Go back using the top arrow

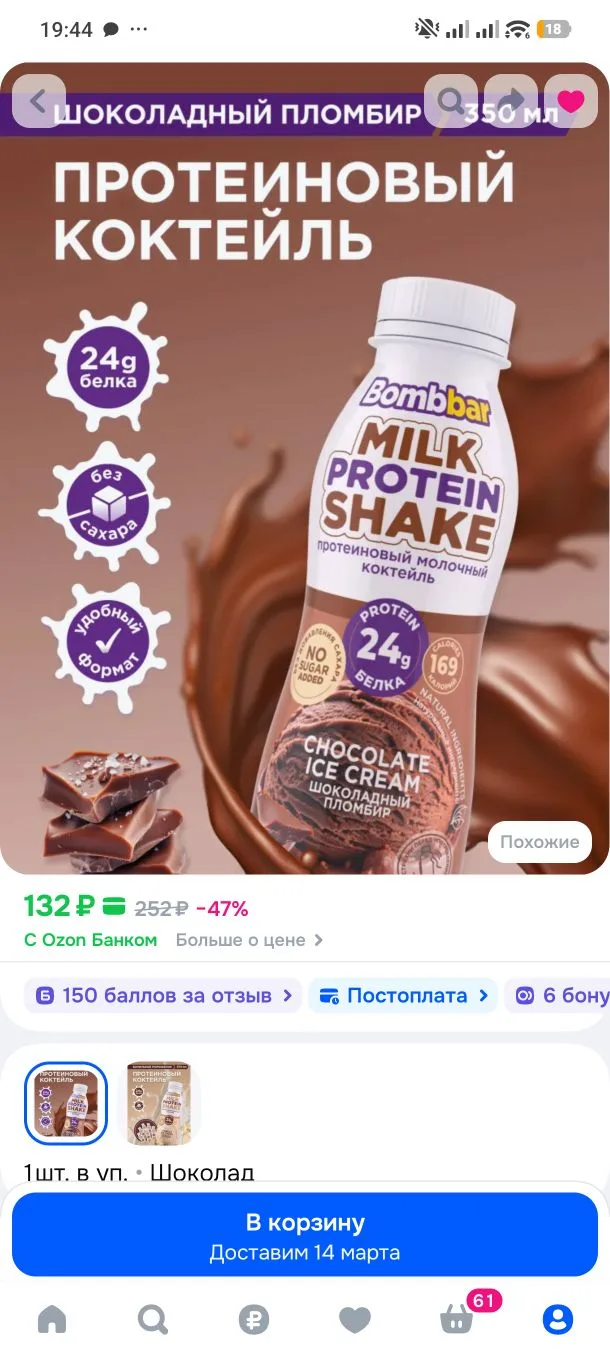(x=39, y=101)
